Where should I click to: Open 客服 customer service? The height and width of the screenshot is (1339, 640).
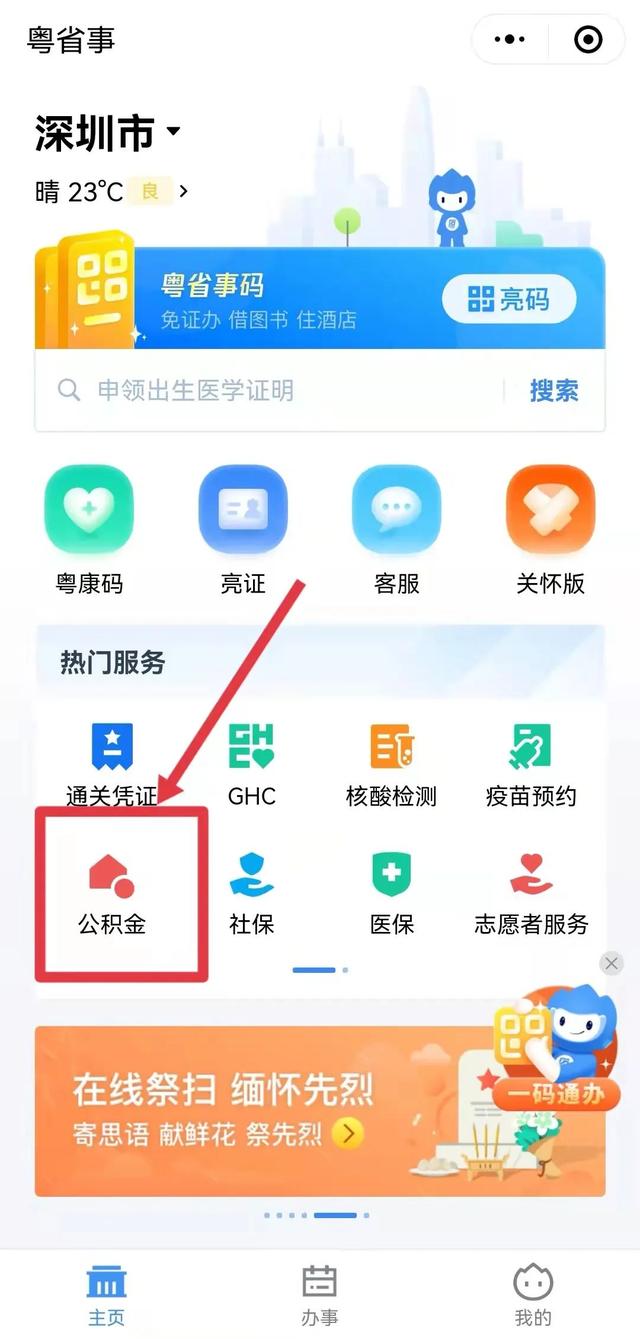pyautogui.click(x=397, y=531)
